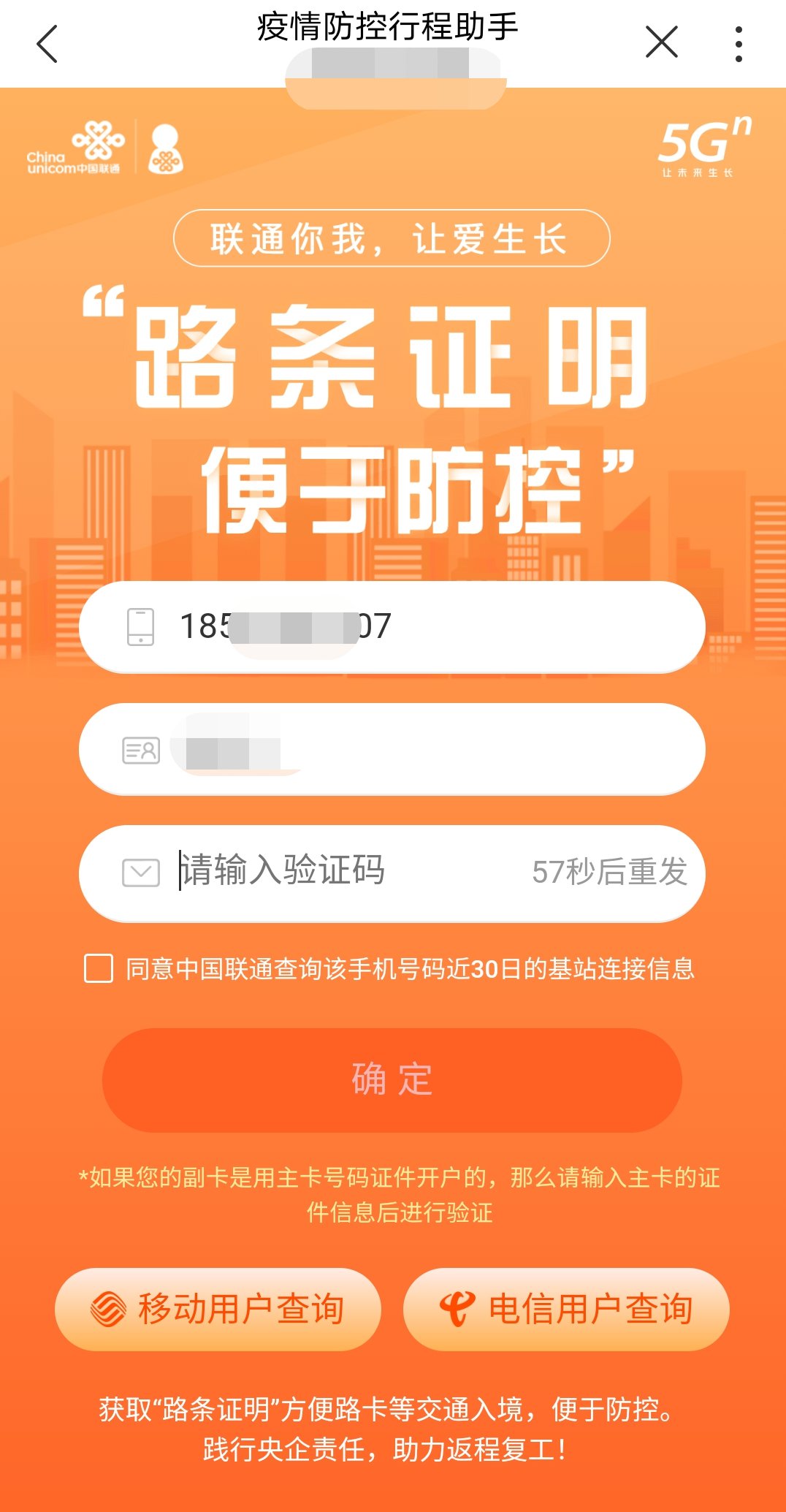Viewport: 786px width, 1512px height.
Task: Close the 疫情防控行程助手 page
Action: pos(662,42)
